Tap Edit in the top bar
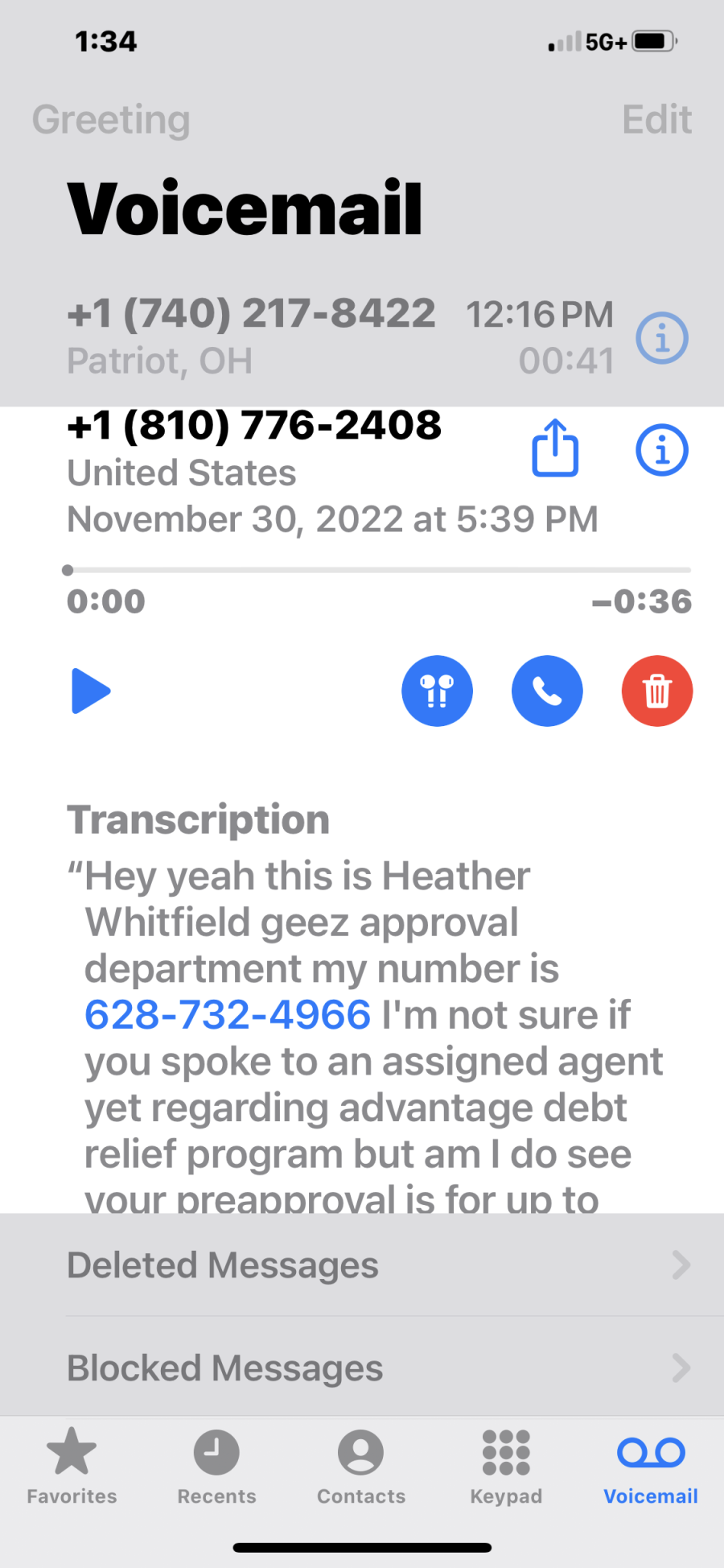 coord(656,120)
